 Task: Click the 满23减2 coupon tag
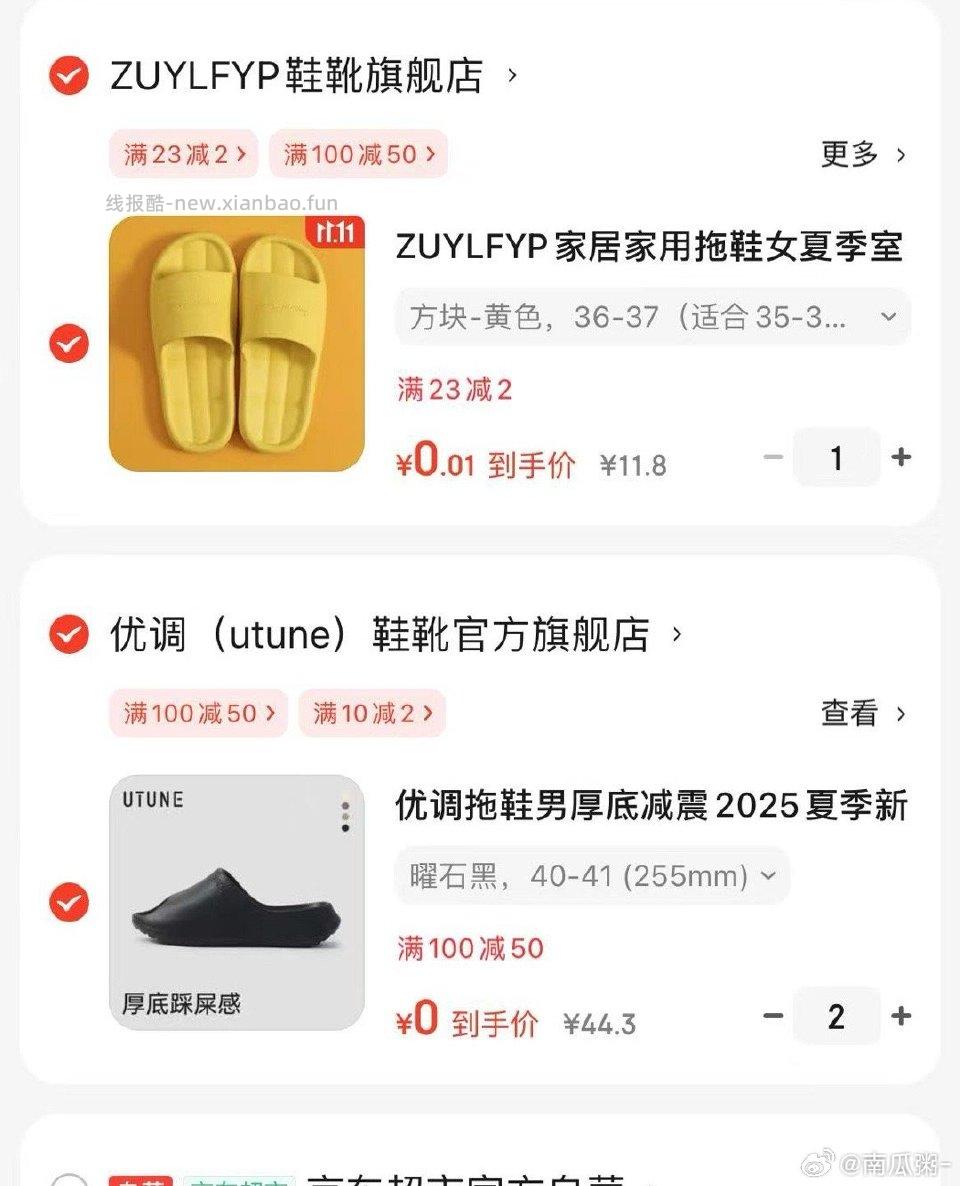[183, 155]
